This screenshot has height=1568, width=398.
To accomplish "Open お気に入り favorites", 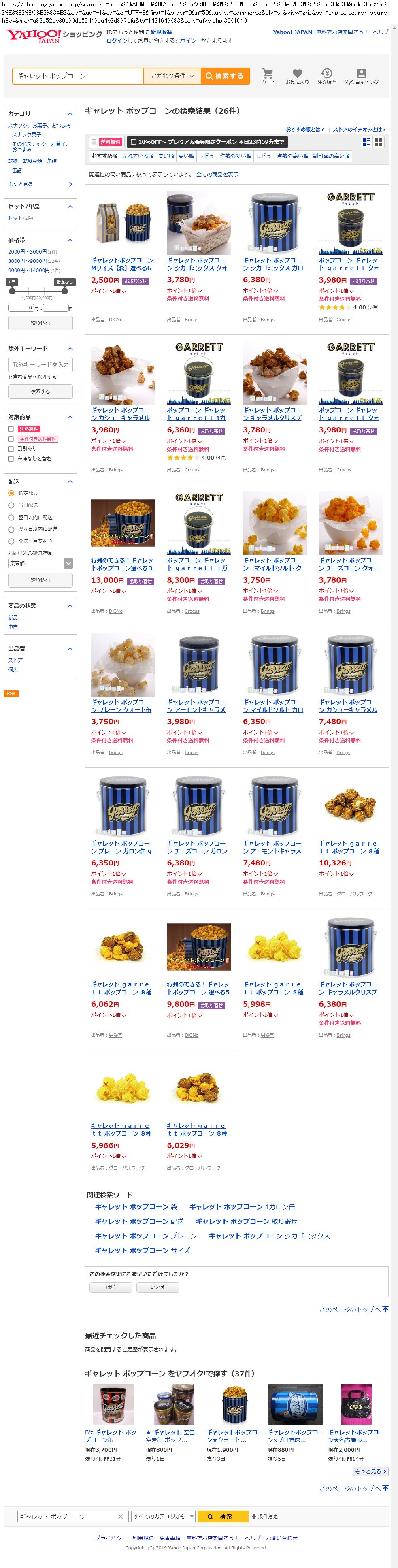I will pos(297,76).
